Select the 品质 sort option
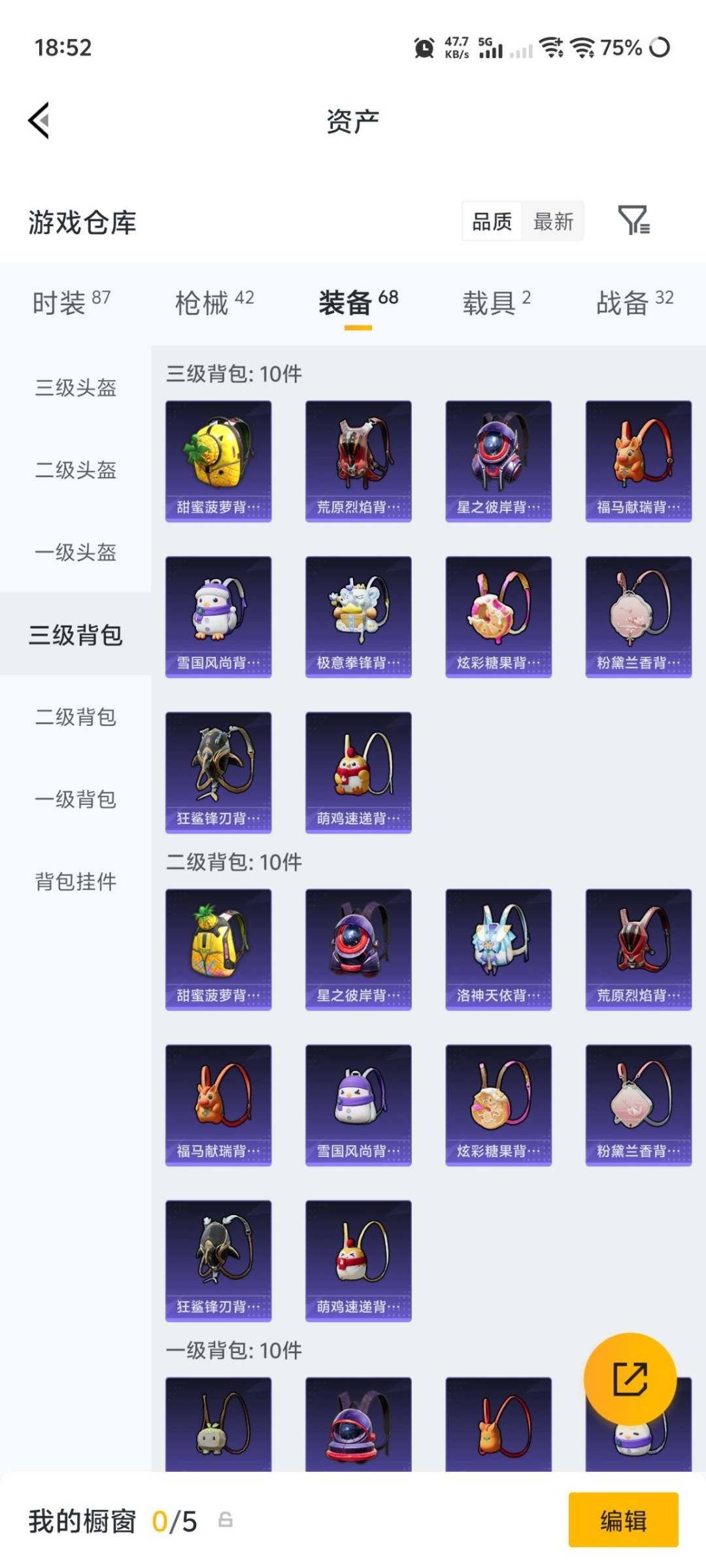 coord(494,222)
